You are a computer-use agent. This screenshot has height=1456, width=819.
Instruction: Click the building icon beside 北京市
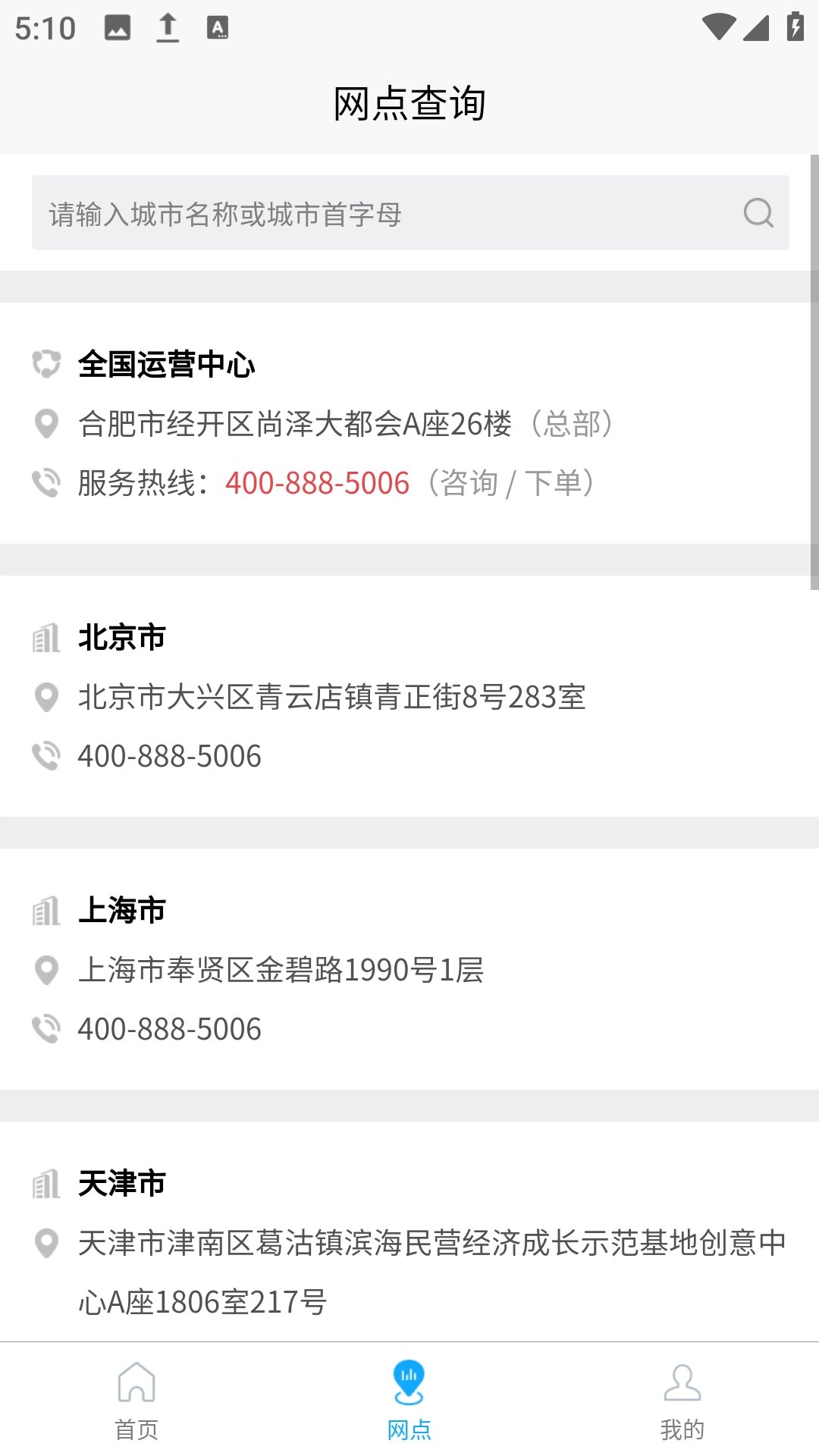(x=47, y=639)
